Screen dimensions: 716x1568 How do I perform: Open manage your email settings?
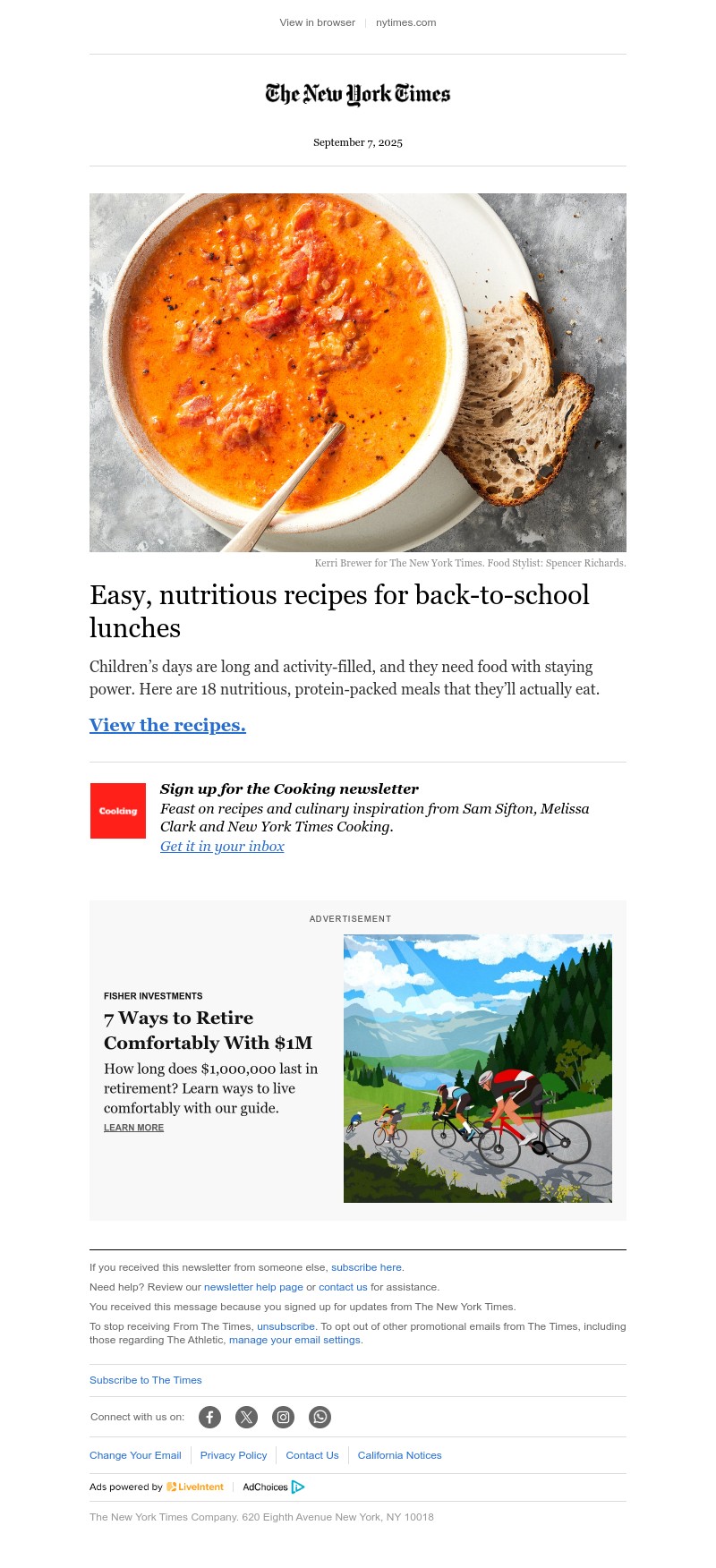pyautogui.click(x=294, y=1340)
